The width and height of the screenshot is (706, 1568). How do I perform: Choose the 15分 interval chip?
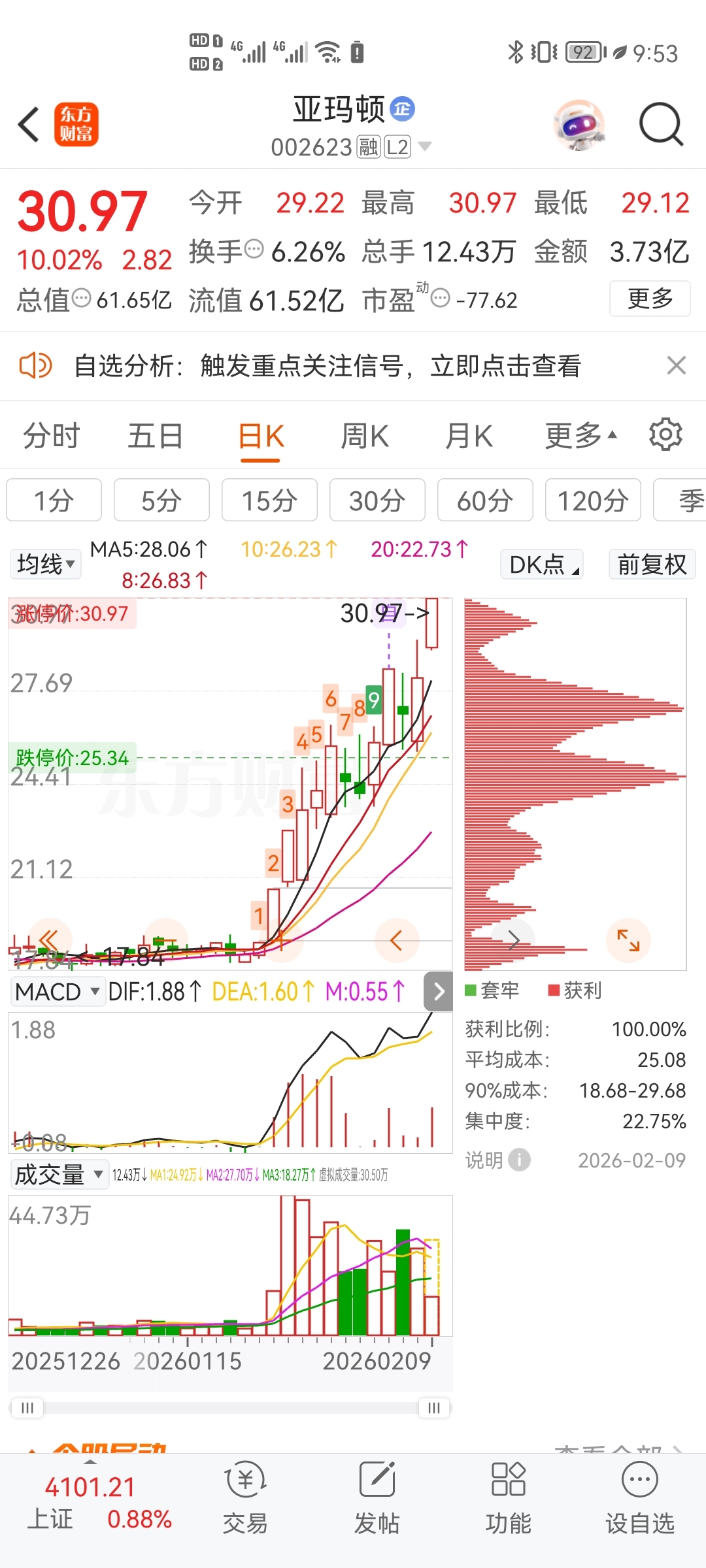pyautogui.click(x=269, y=500)
